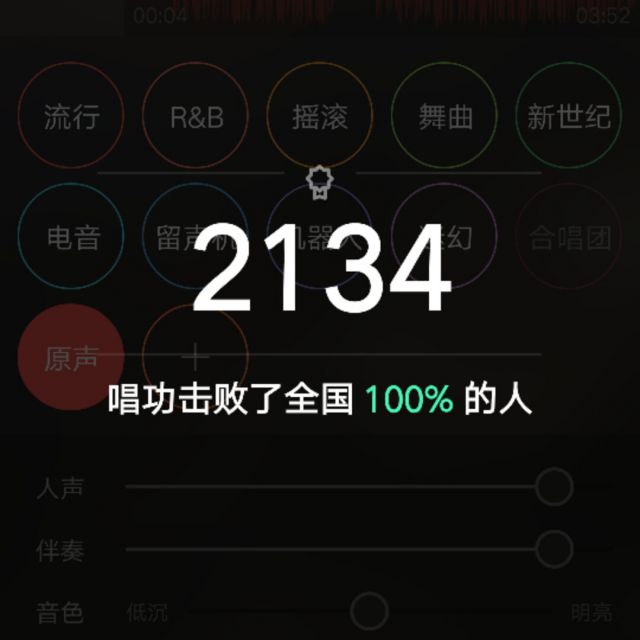Tap the 伴奏 volume slider handle
Image resolution: width=640 pixels, height=640 pixels.
click(554, 549)
